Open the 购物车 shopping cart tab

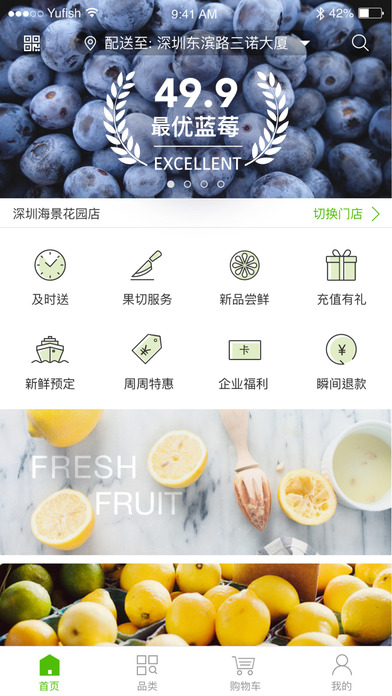(245, 672)
